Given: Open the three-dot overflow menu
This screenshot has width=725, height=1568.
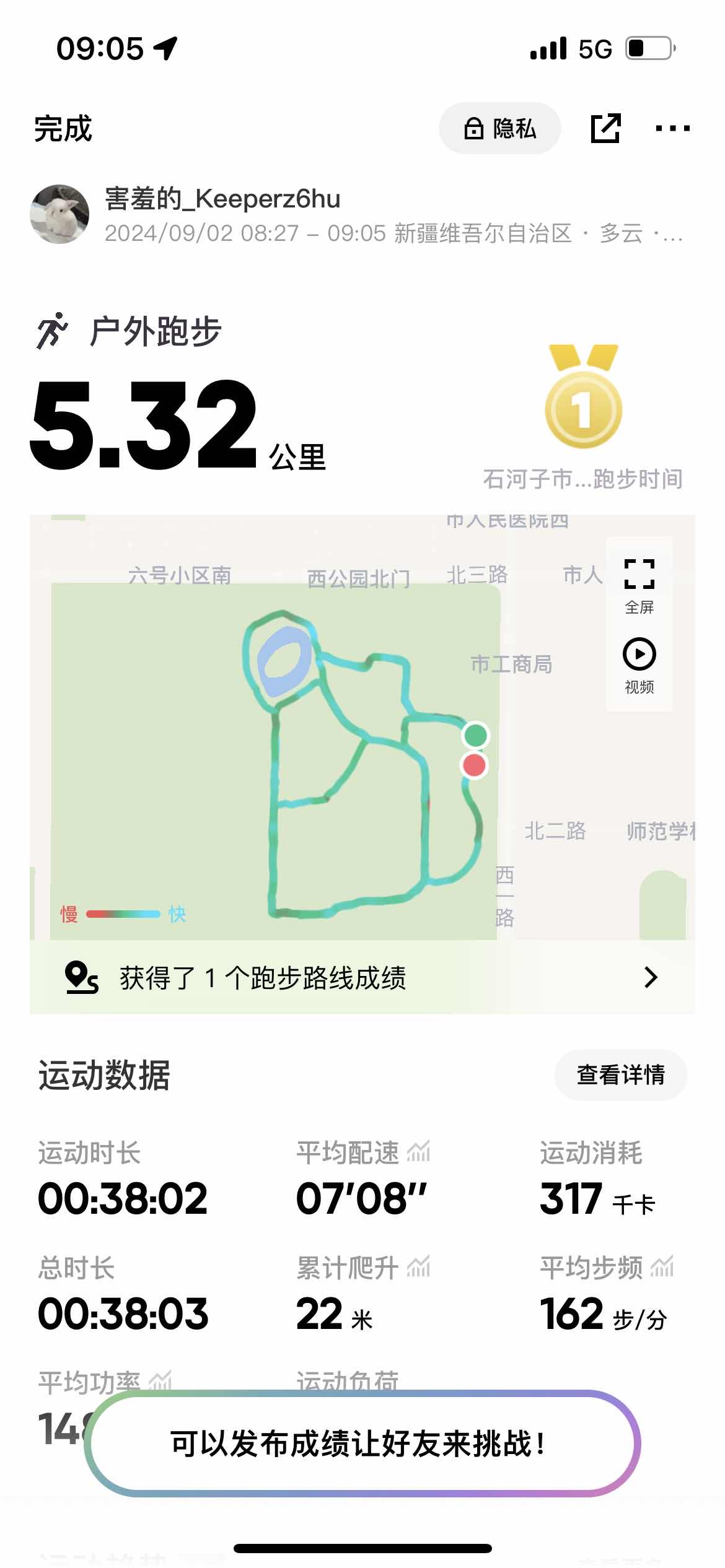Looking at the screenshot, I should coord(672,128).
